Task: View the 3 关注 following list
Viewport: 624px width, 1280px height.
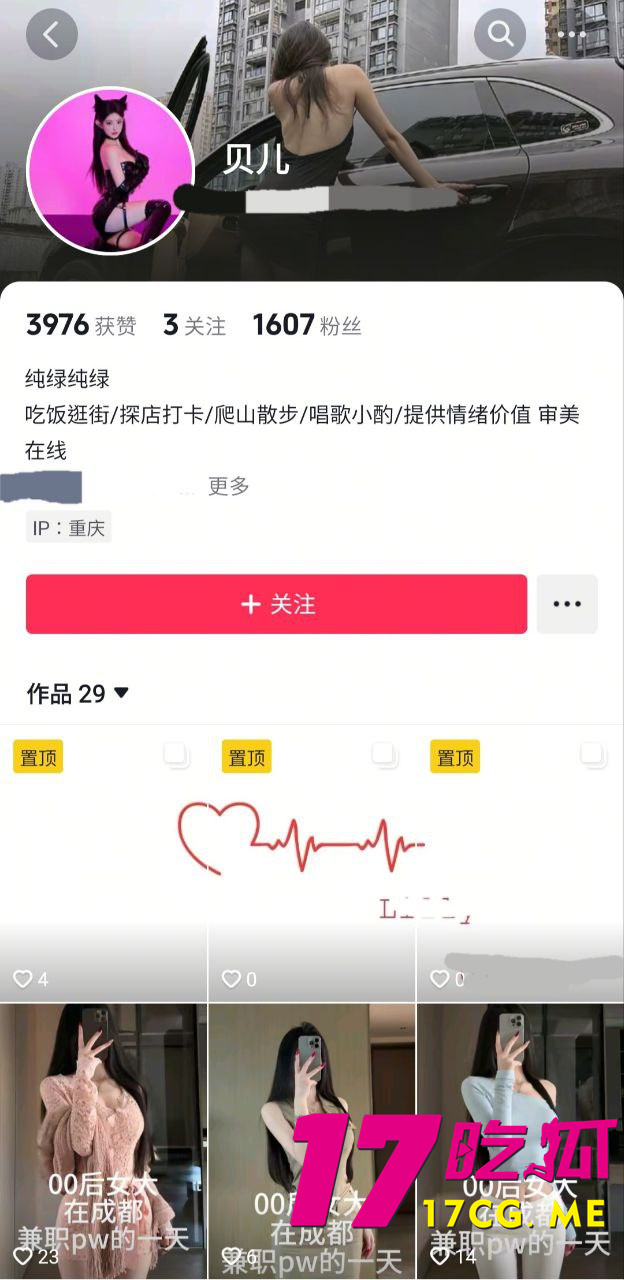Action: coord(194,325)
